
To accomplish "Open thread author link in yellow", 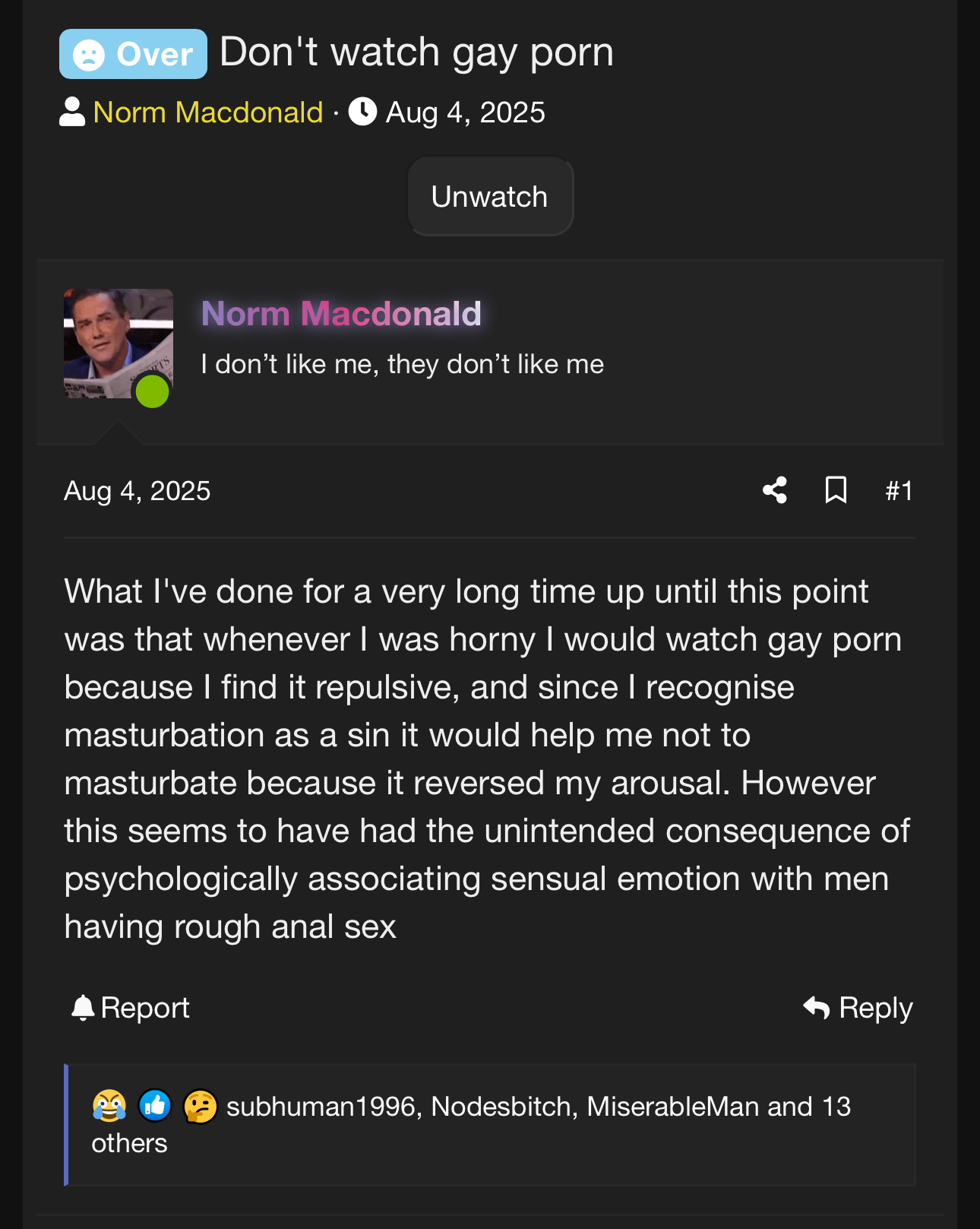I will point(207,112).
